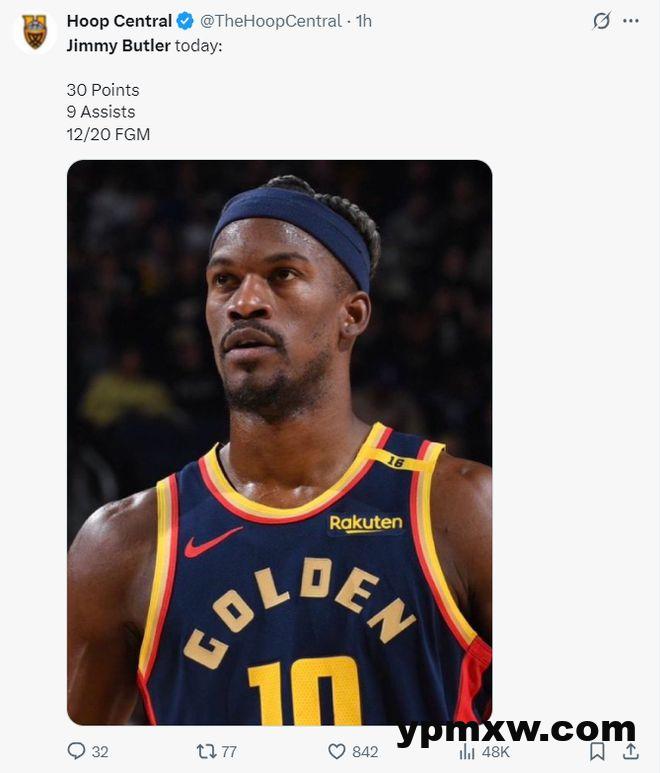The width and height of the screenshot is (660, 773).
Task: Share this post
Action: coord(630,751)
